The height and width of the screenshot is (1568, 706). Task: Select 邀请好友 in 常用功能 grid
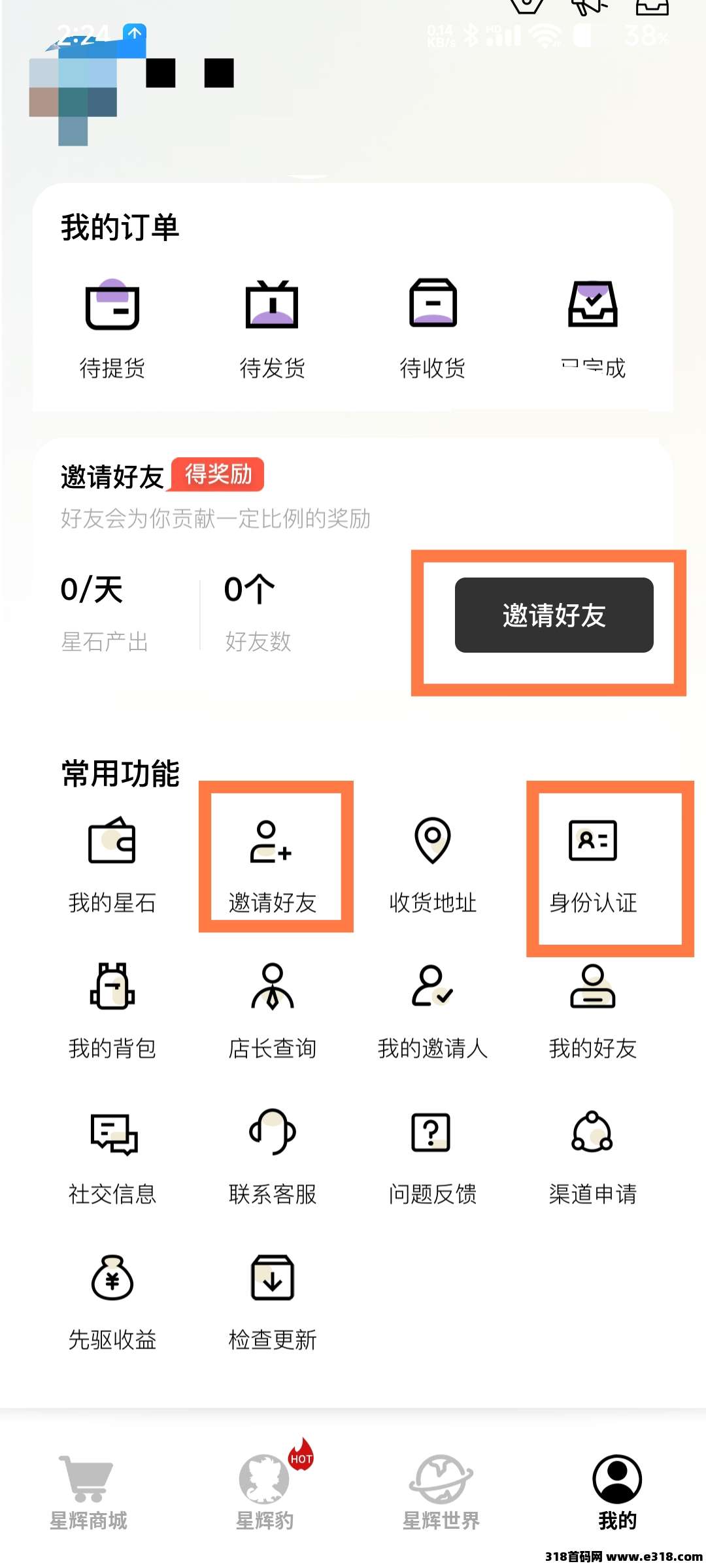[x=273, y=864]
